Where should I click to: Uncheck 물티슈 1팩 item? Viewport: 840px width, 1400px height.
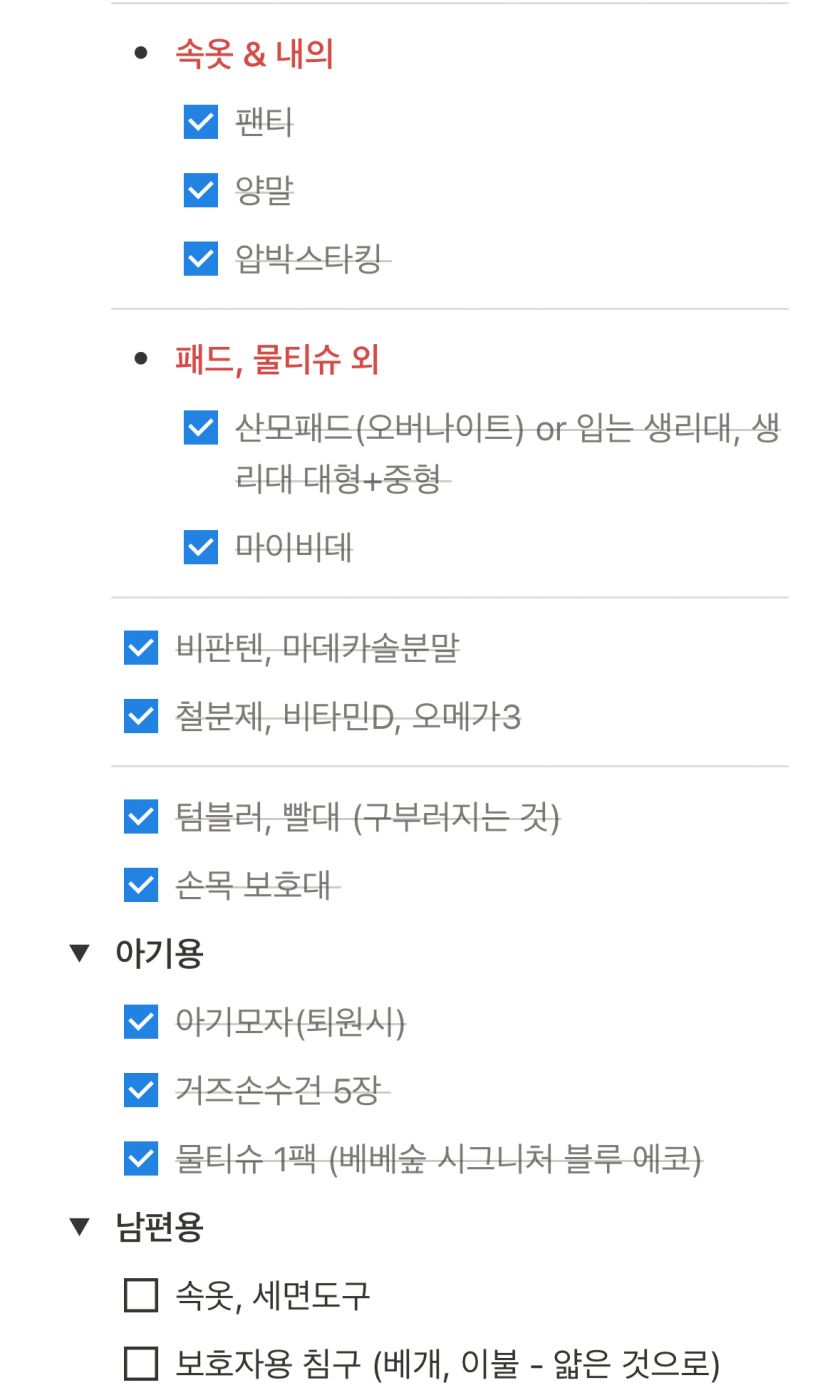click(x=141, y=1159)
